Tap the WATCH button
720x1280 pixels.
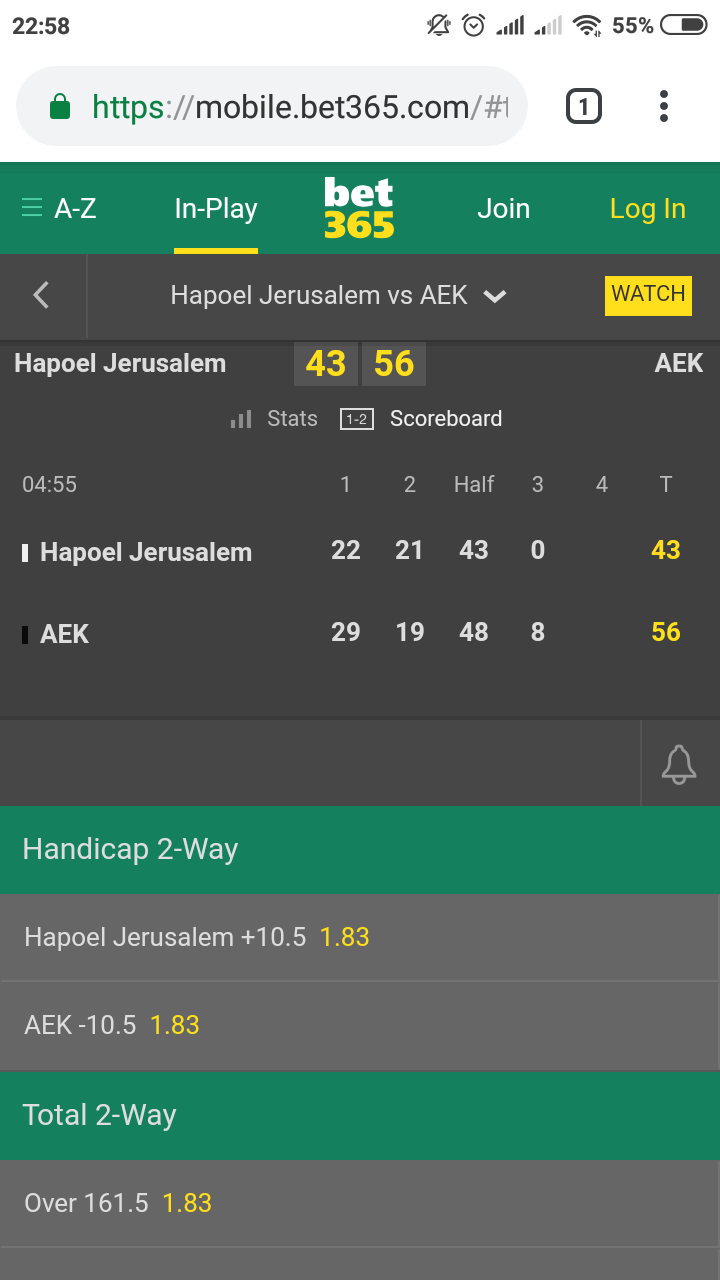pos(648,294)
